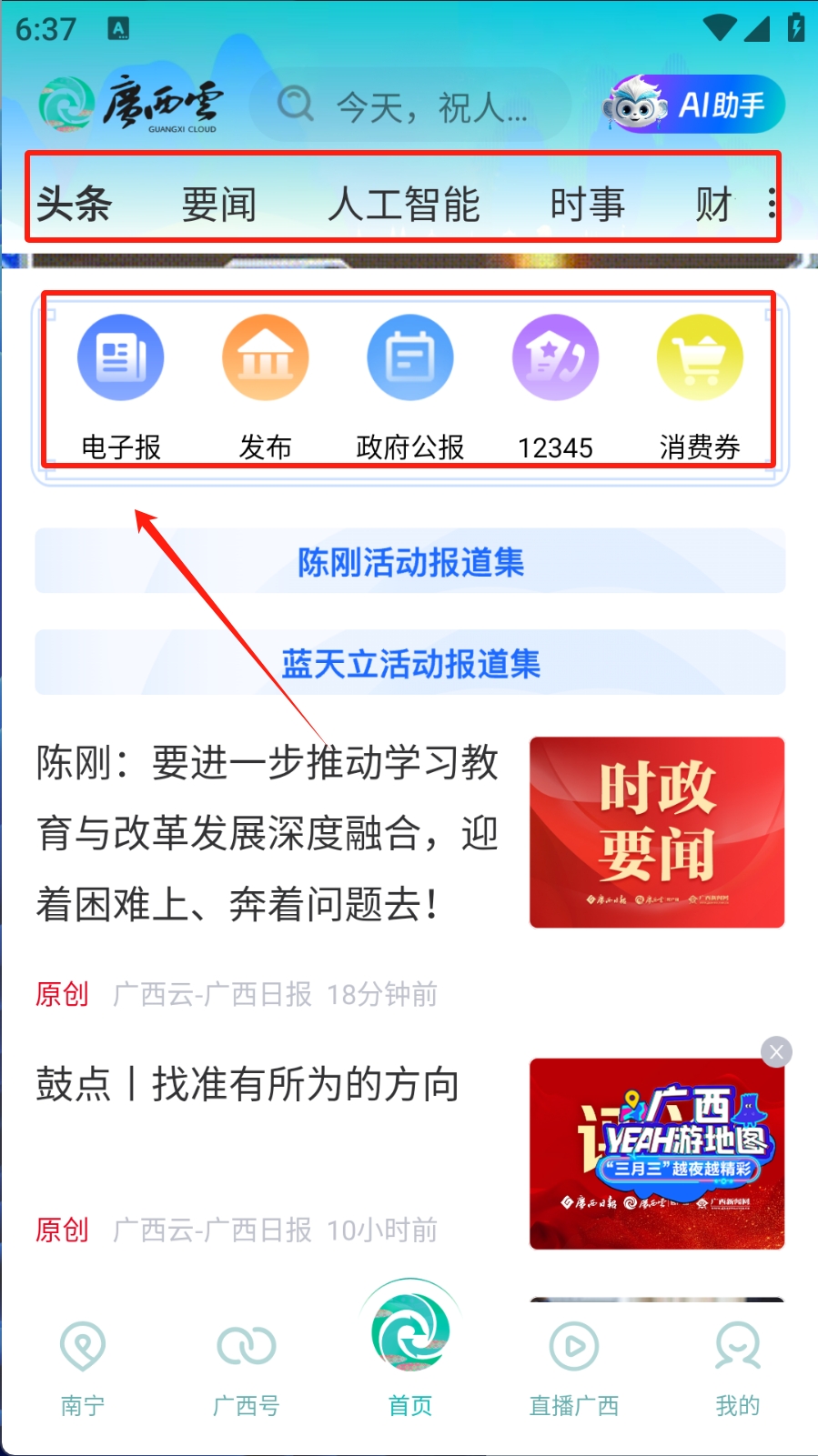Viewport: 818px width, 1456px height.
Task: Open the AI助手 assistant
Action: [694, 105]
